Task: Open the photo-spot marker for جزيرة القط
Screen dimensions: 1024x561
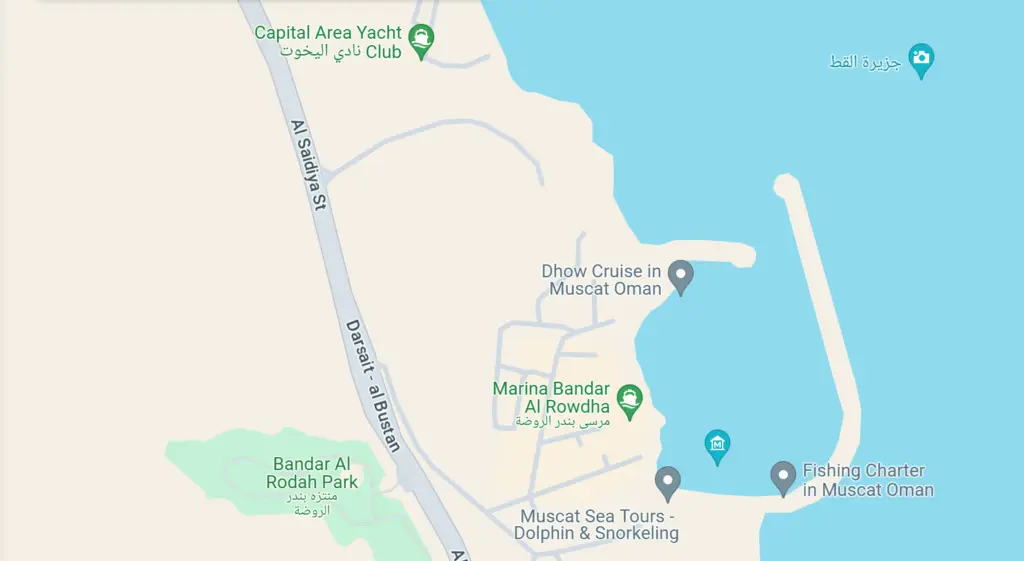Action: pos(921,59)
